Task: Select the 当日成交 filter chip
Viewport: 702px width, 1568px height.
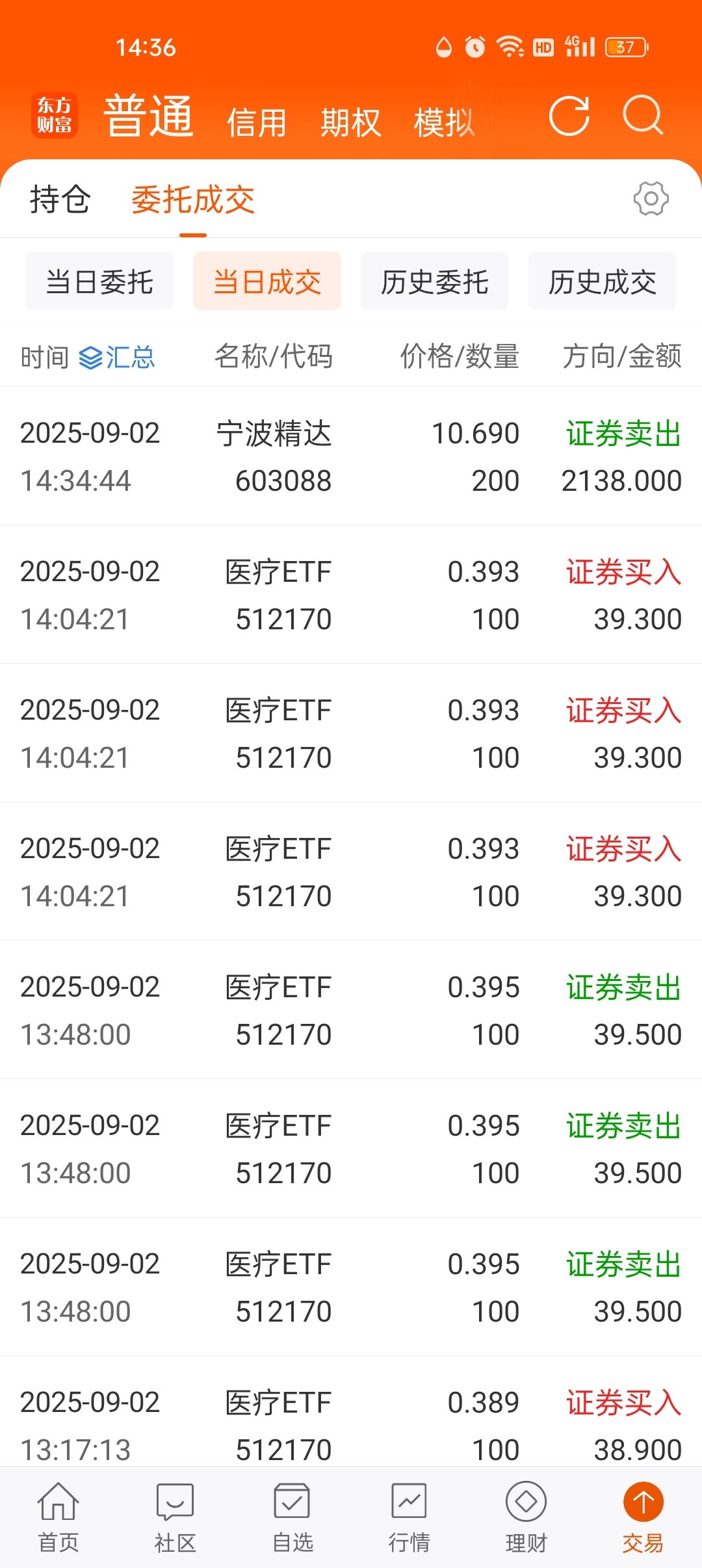Action: pyautogui.click(x=267, y=281)
